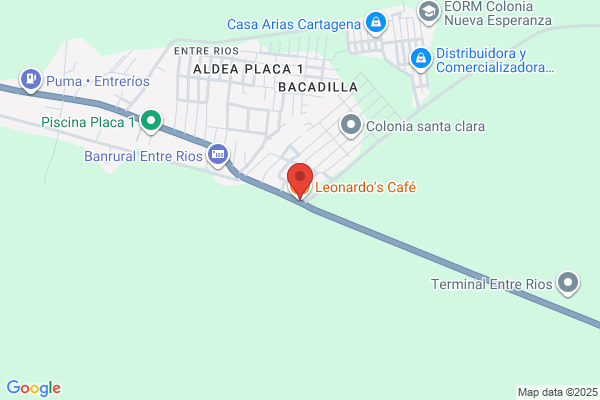Select the Colonia santa clara marker
Screen dimensions: 600x400
point(351,126)
